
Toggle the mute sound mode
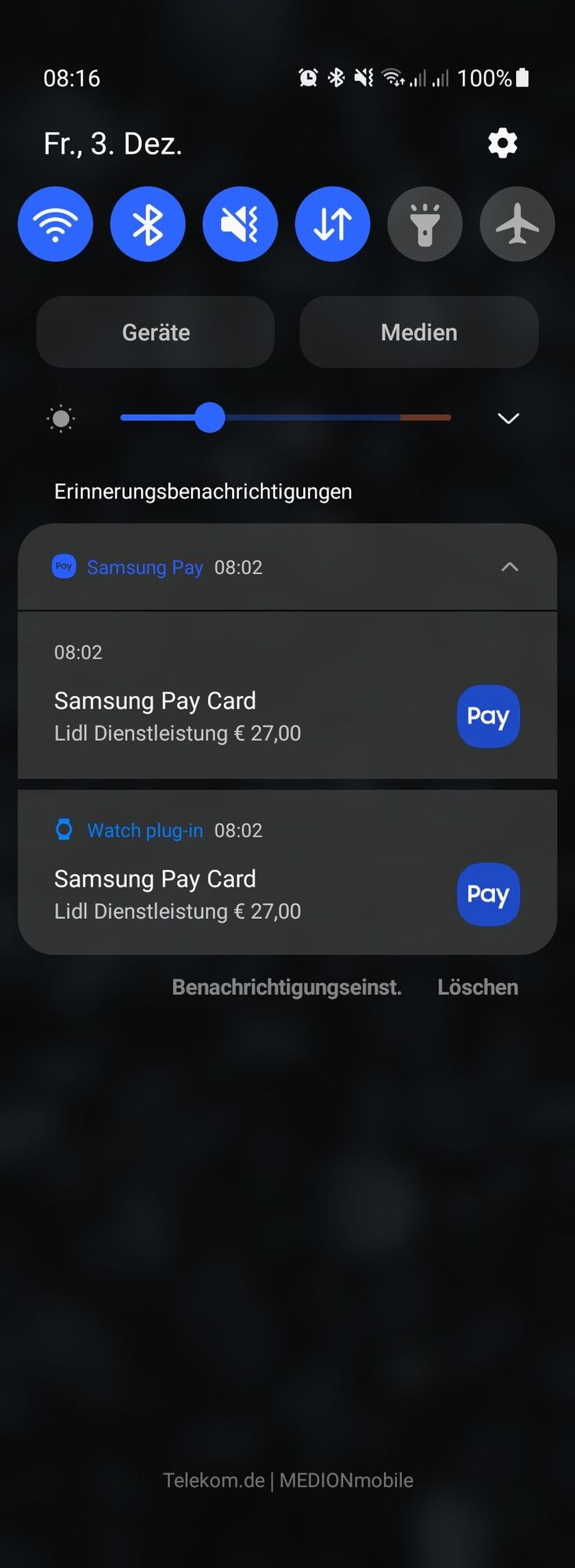(240, 224)
